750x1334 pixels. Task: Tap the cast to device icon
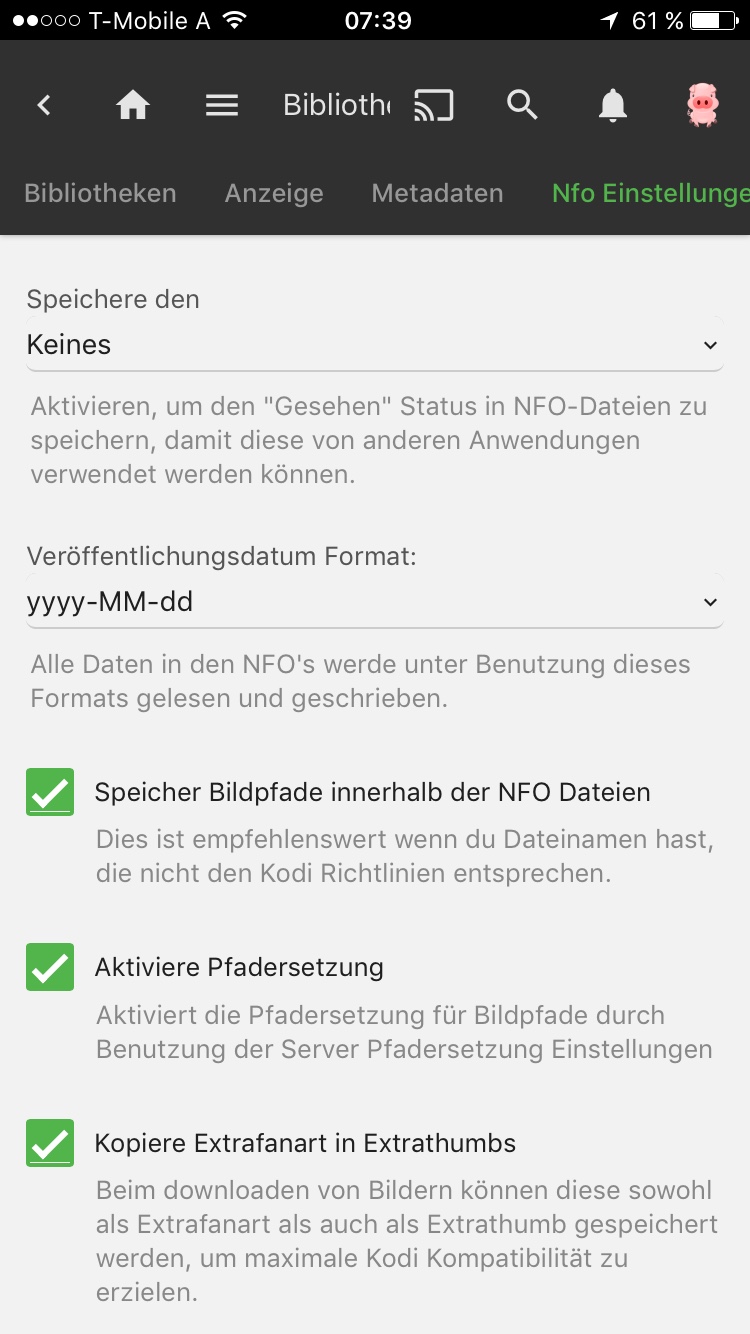[x=434, y=105]
